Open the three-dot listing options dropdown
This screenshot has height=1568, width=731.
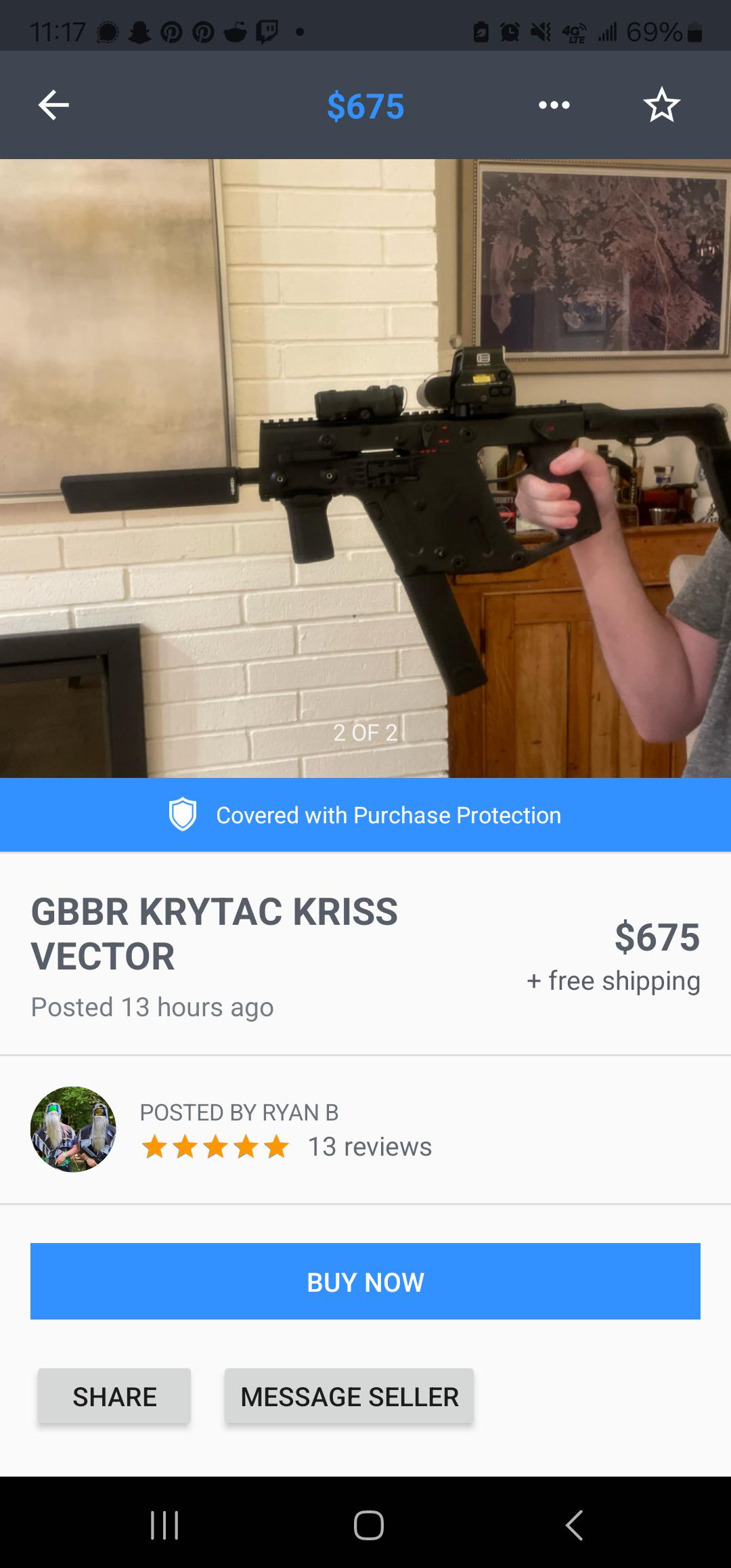pos(554,105)
